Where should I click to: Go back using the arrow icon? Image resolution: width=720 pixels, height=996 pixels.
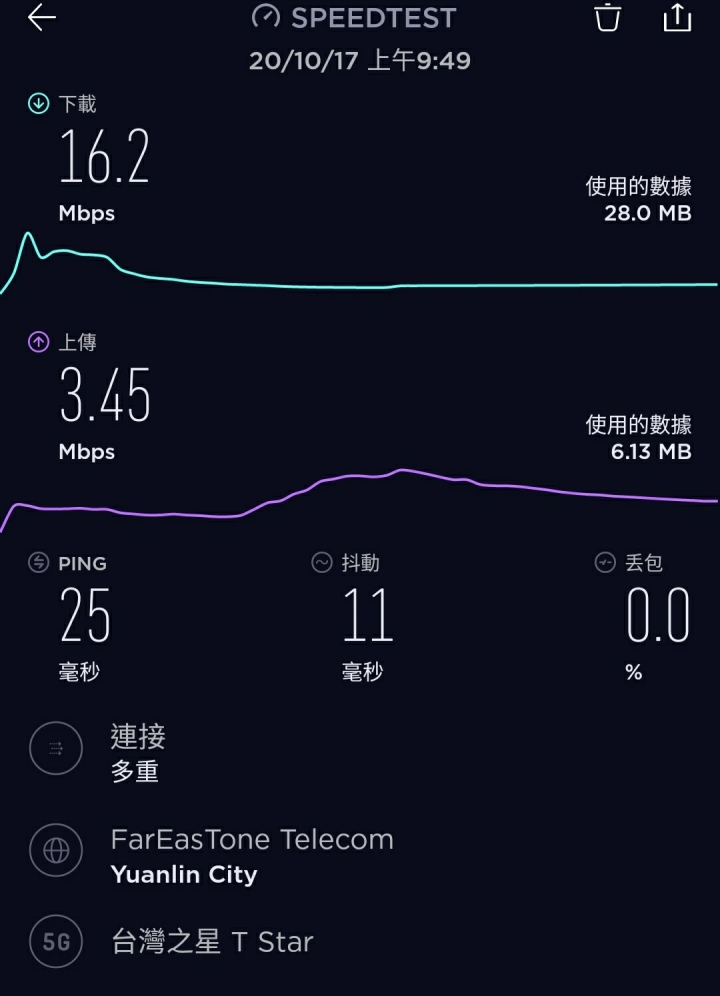point(41,17)
